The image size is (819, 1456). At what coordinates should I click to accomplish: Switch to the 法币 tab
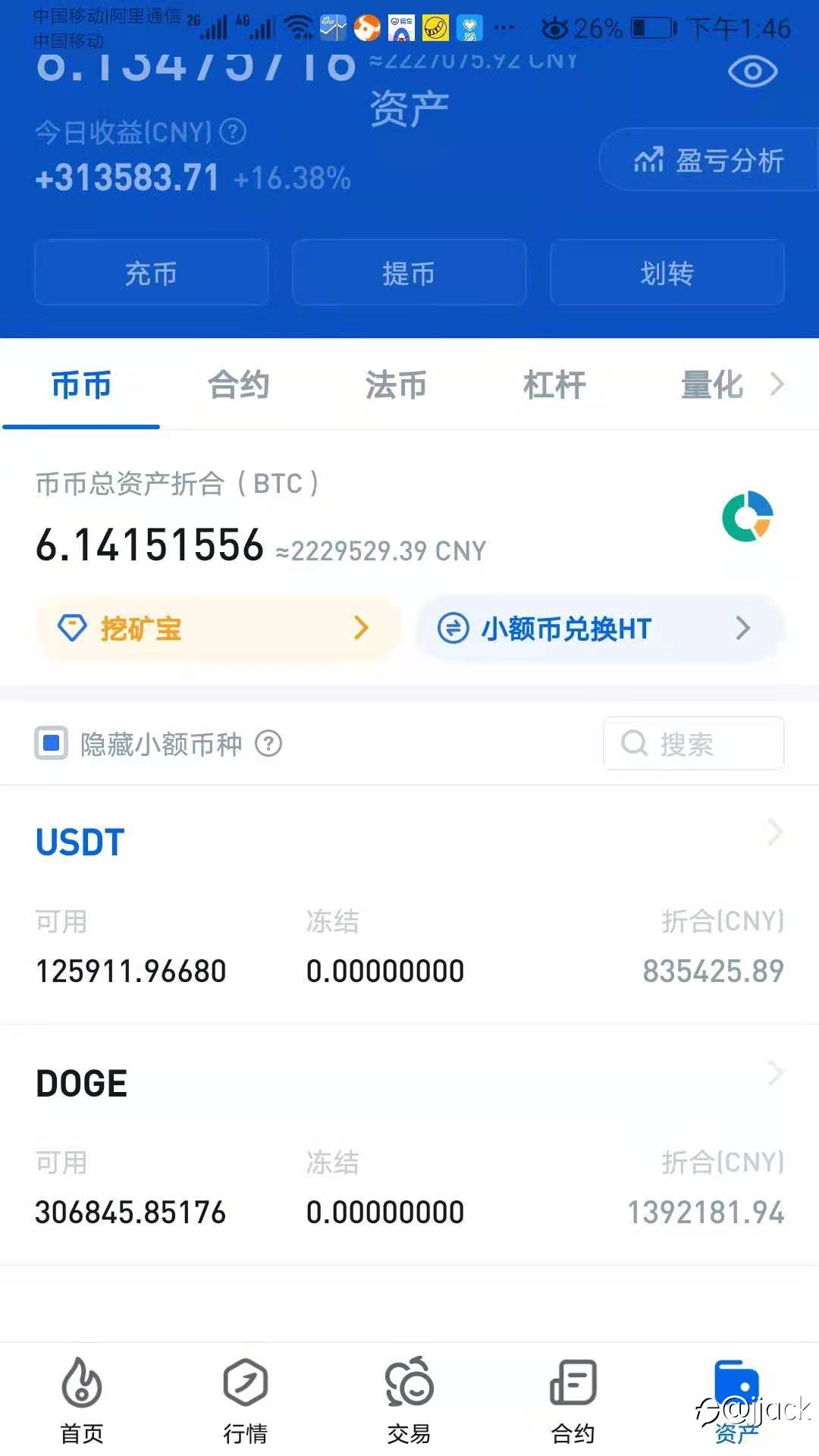pos(396,384)
